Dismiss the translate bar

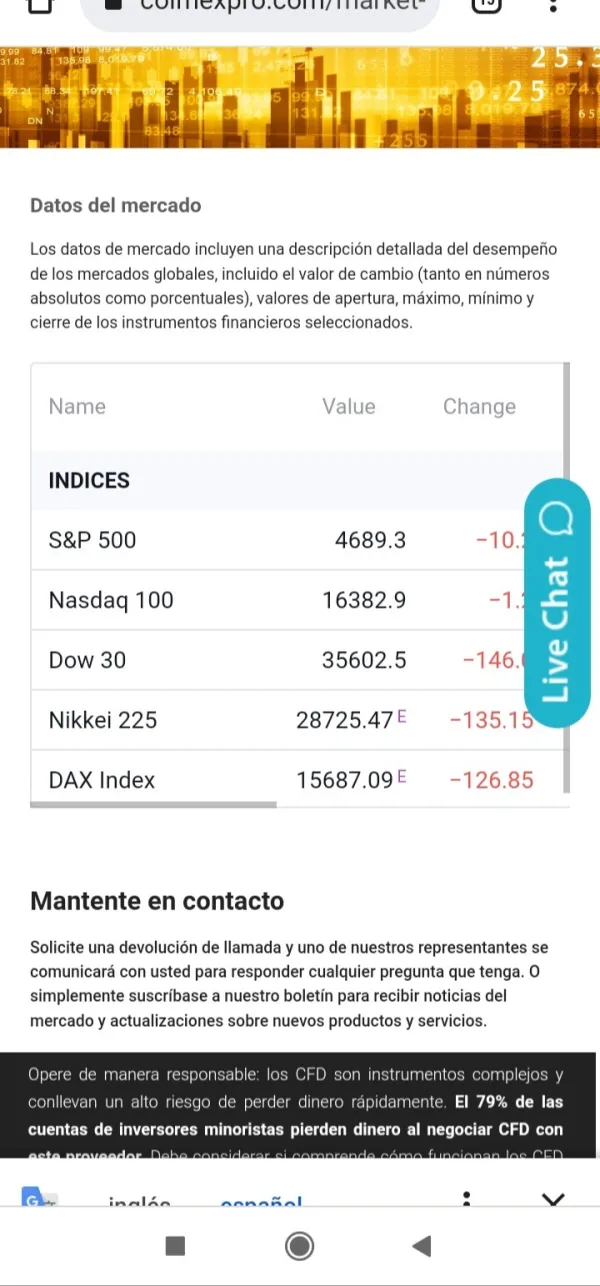[x=552, y=1200]
